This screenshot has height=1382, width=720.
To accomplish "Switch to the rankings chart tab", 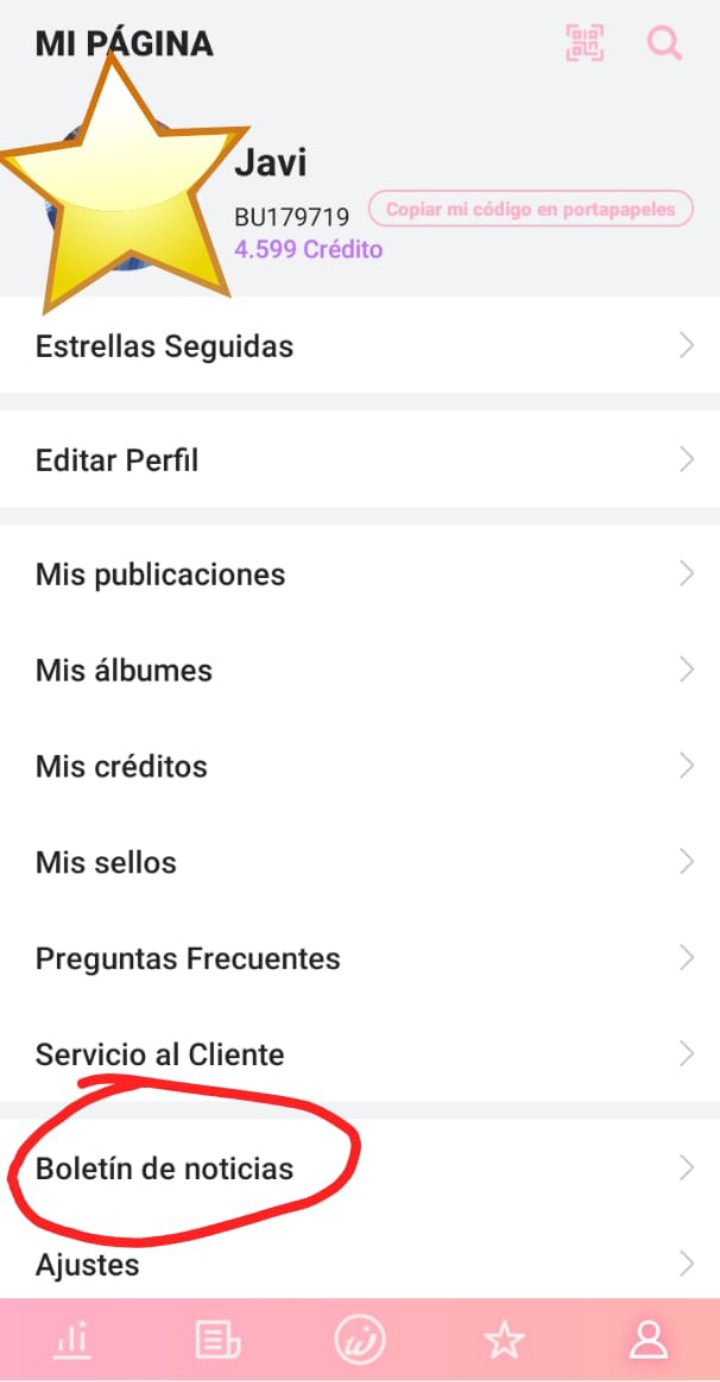I will 72,1340.
